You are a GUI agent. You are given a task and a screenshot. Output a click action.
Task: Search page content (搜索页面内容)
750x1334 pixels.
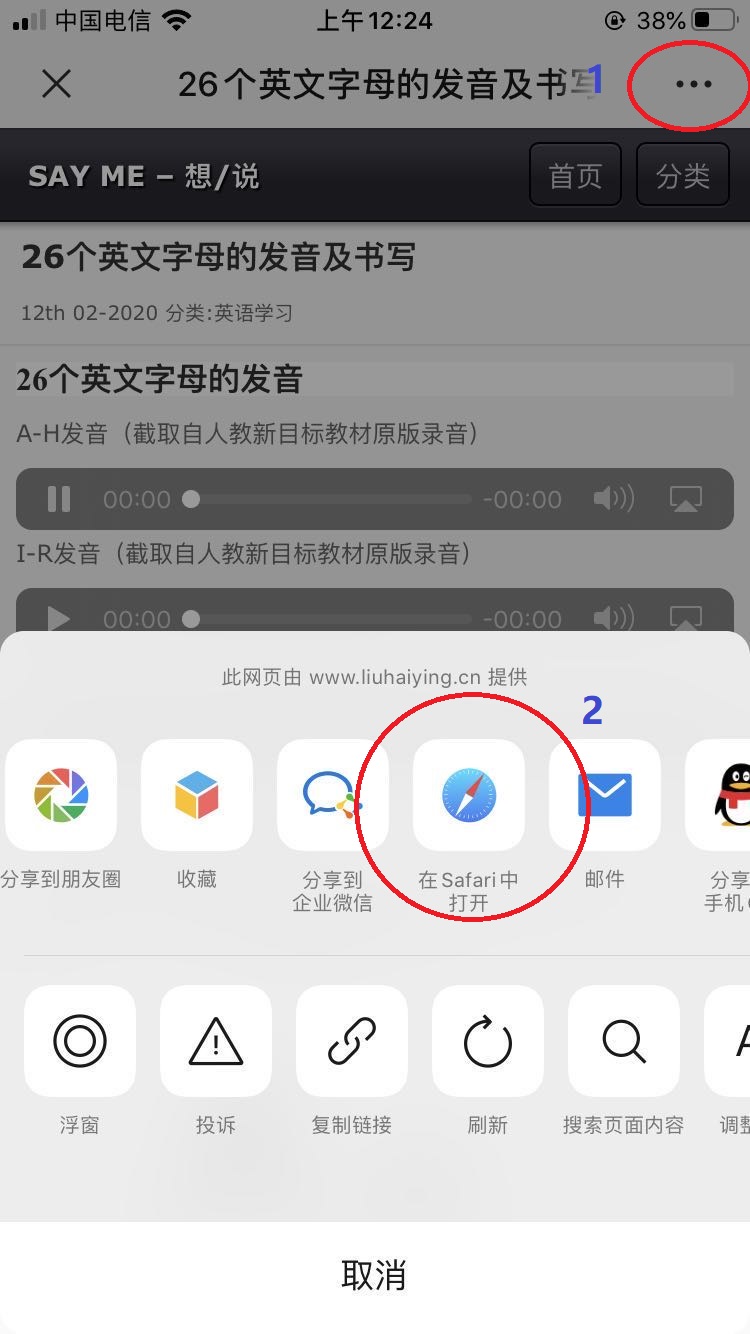coord(624,1041)
